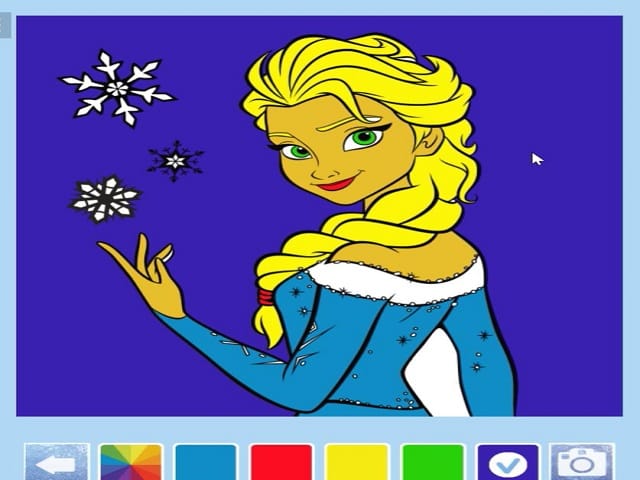
Task: Select the green color swatch
Action: click(x=432, y=463)
